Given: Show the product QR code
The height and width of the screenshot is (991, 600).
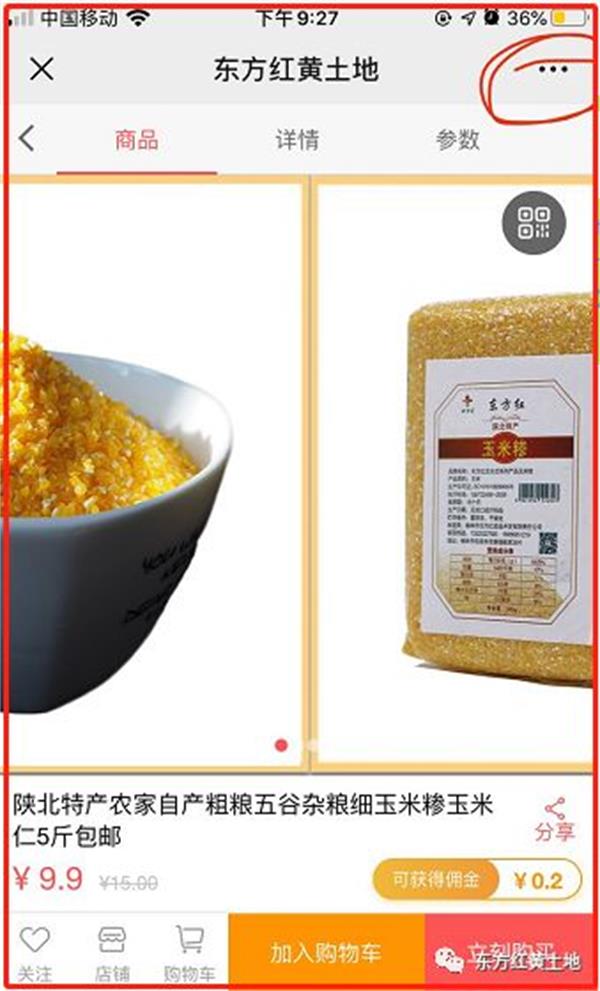Looking at the screenshot, I should tap(541, 221).
